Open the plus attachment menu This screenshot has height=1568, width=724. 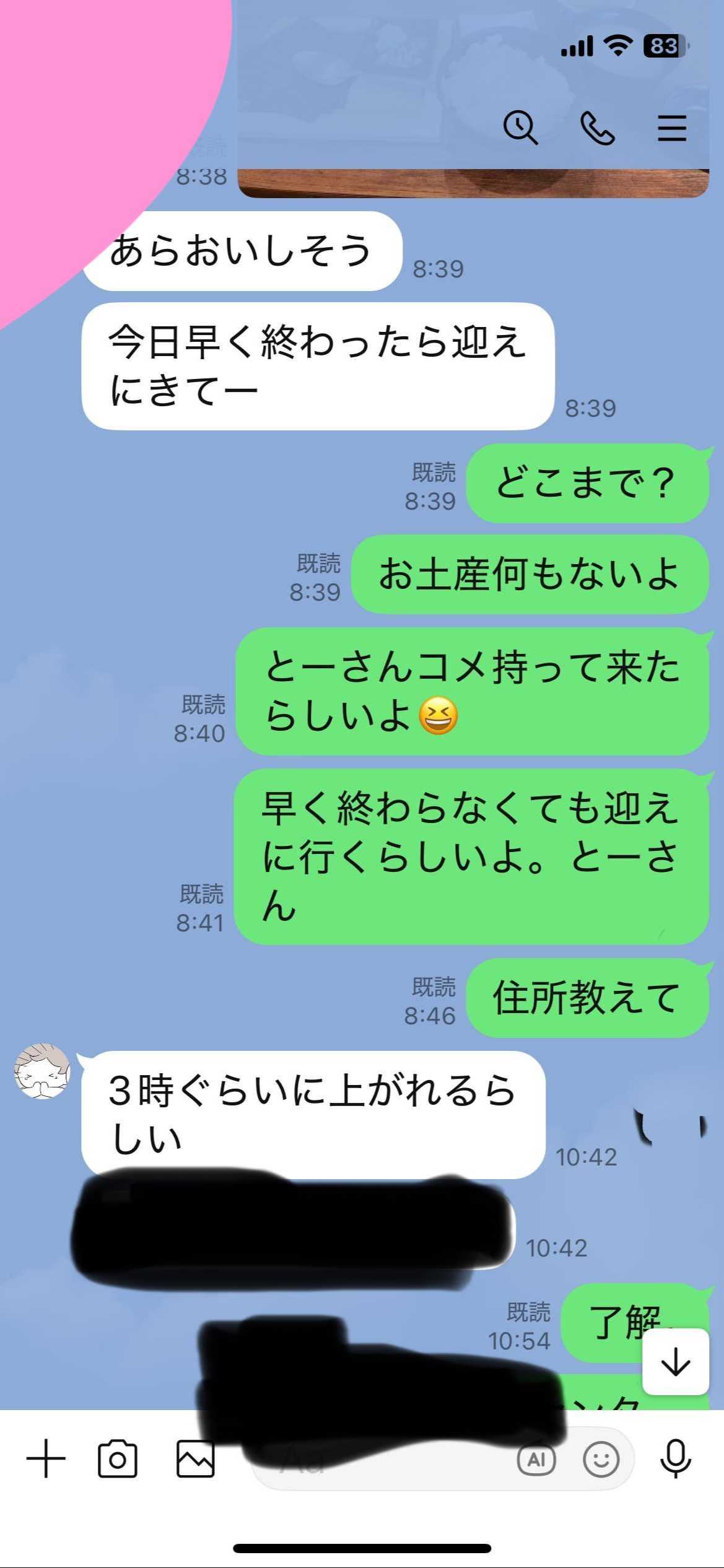tap(46, 1458)
